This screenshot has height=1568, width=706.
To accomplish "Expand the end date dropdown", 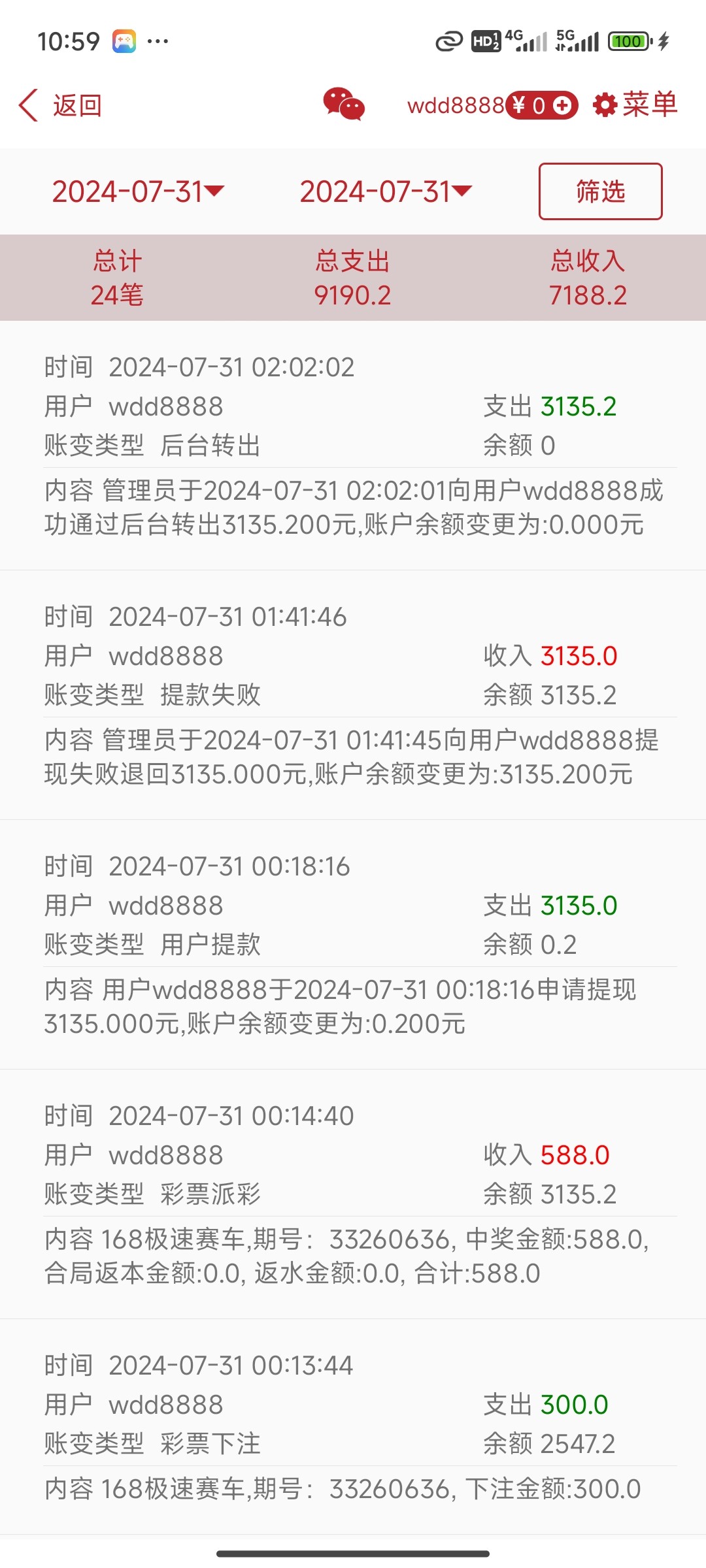I will (x=386, y=191).
